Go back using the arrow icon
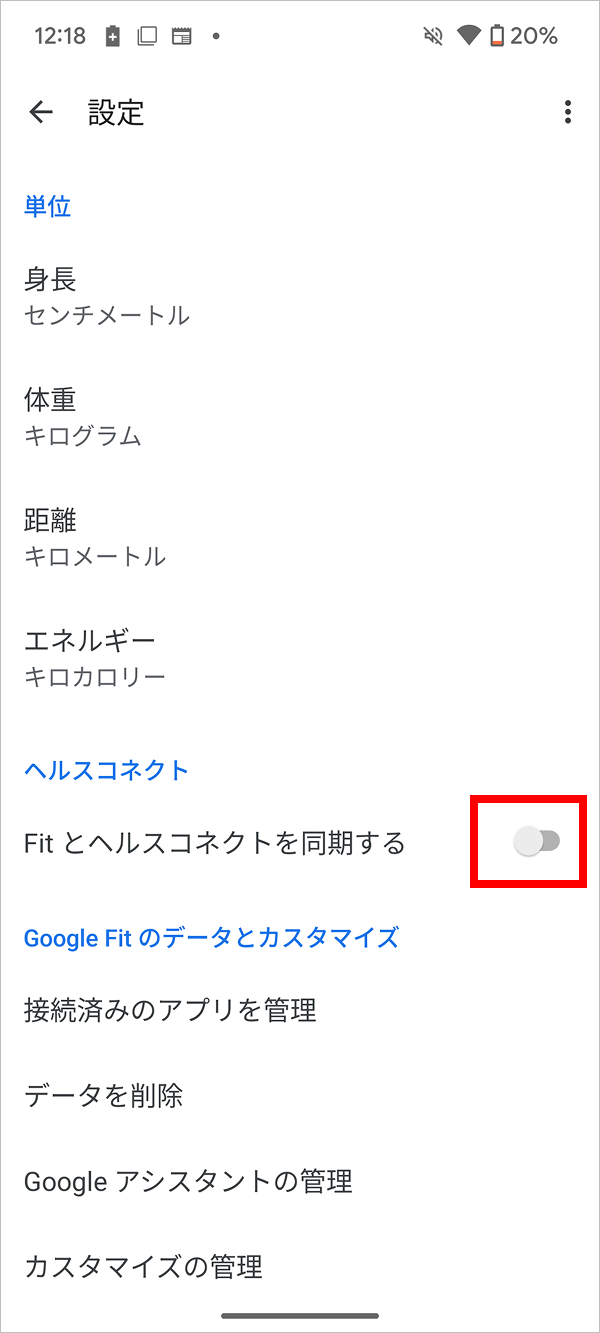This screenshot has height=1333, width=600. click(x=41, y=112)
